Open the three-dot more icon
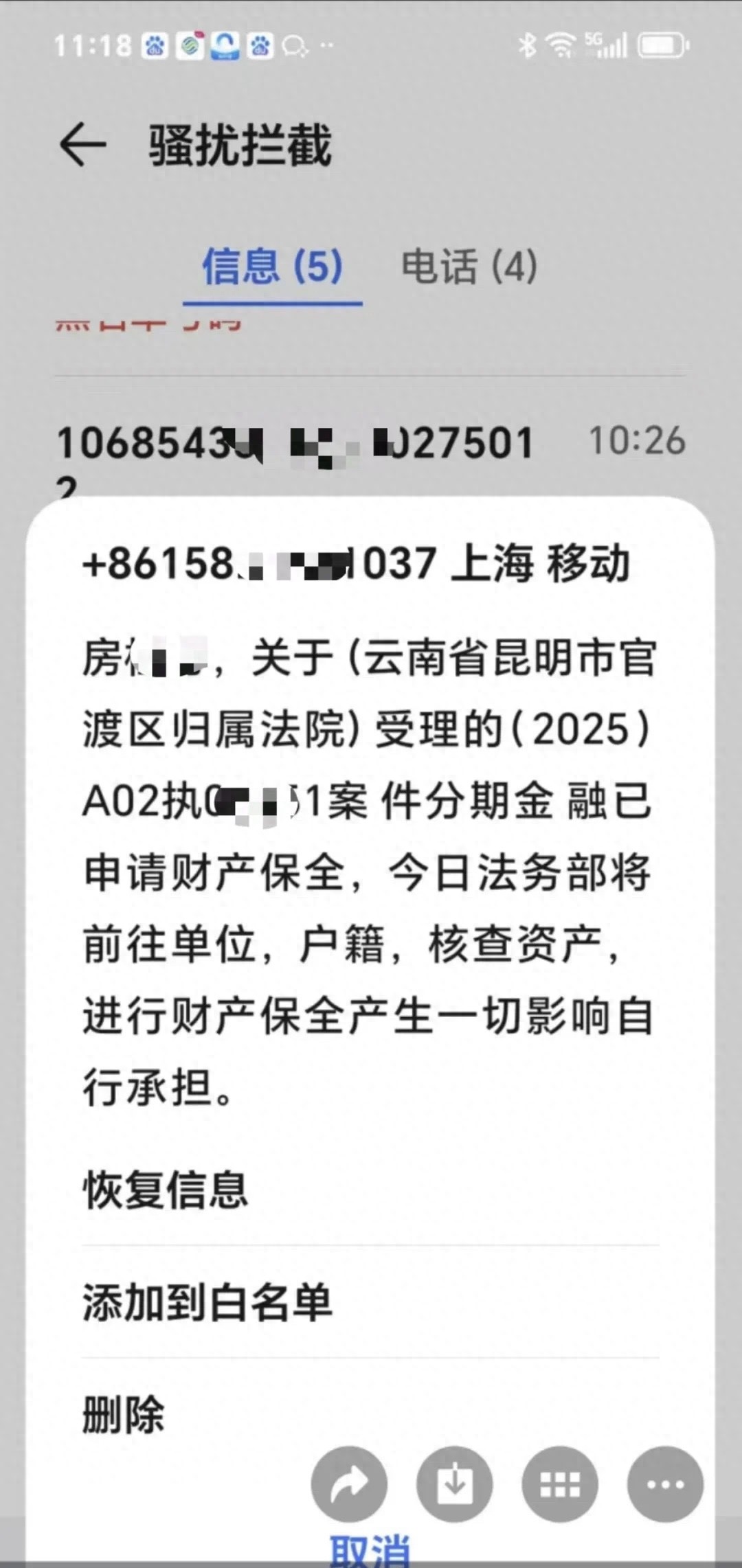This screenshot has width=742, height=1568. tap(665, 1484)
